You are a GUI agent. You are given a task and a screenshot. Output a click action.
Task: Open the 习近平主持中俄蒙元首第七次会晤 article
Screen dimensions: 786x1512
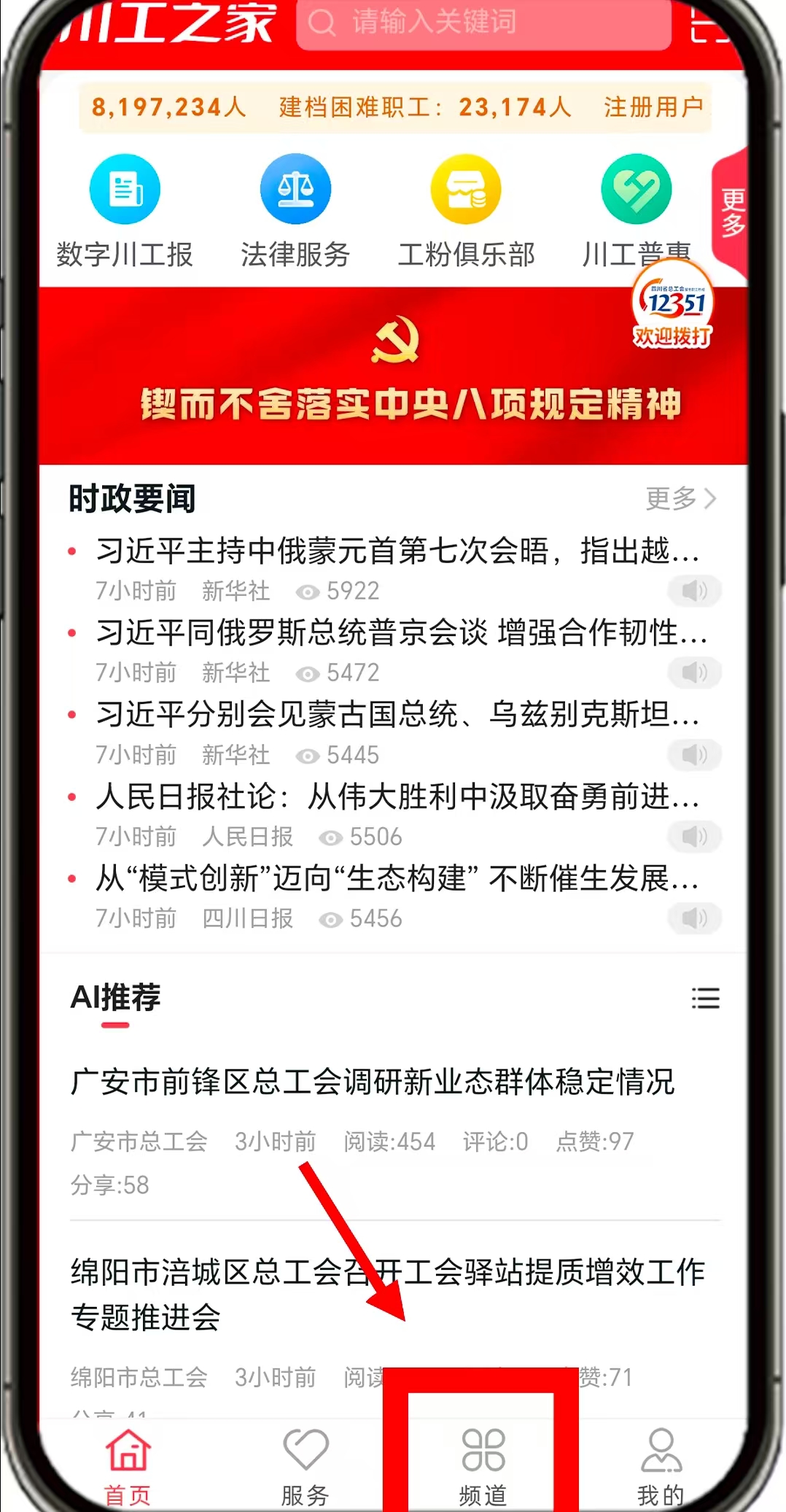coord(397,551)
